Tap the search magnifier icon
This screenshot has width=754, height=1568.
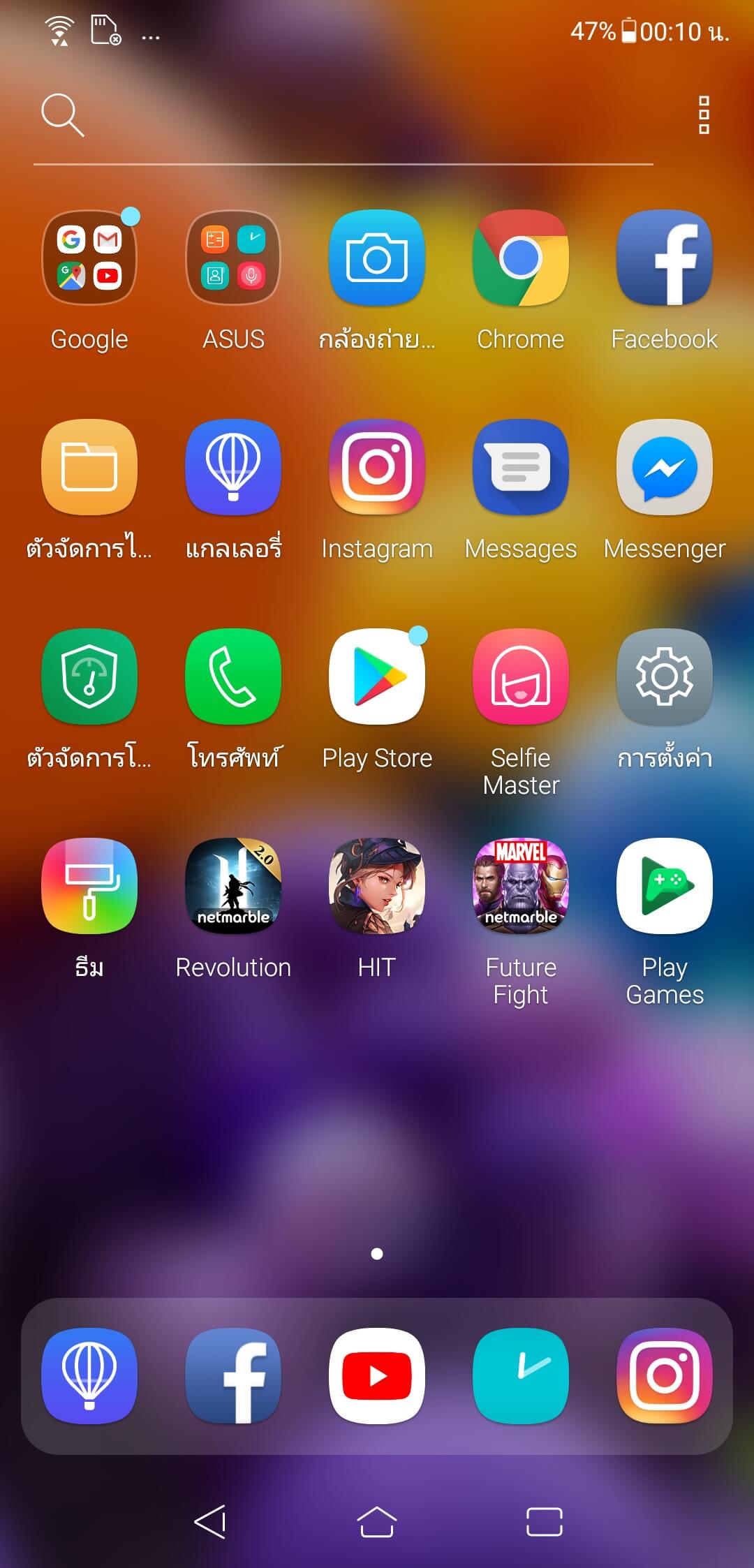click(x=63, y=115)
